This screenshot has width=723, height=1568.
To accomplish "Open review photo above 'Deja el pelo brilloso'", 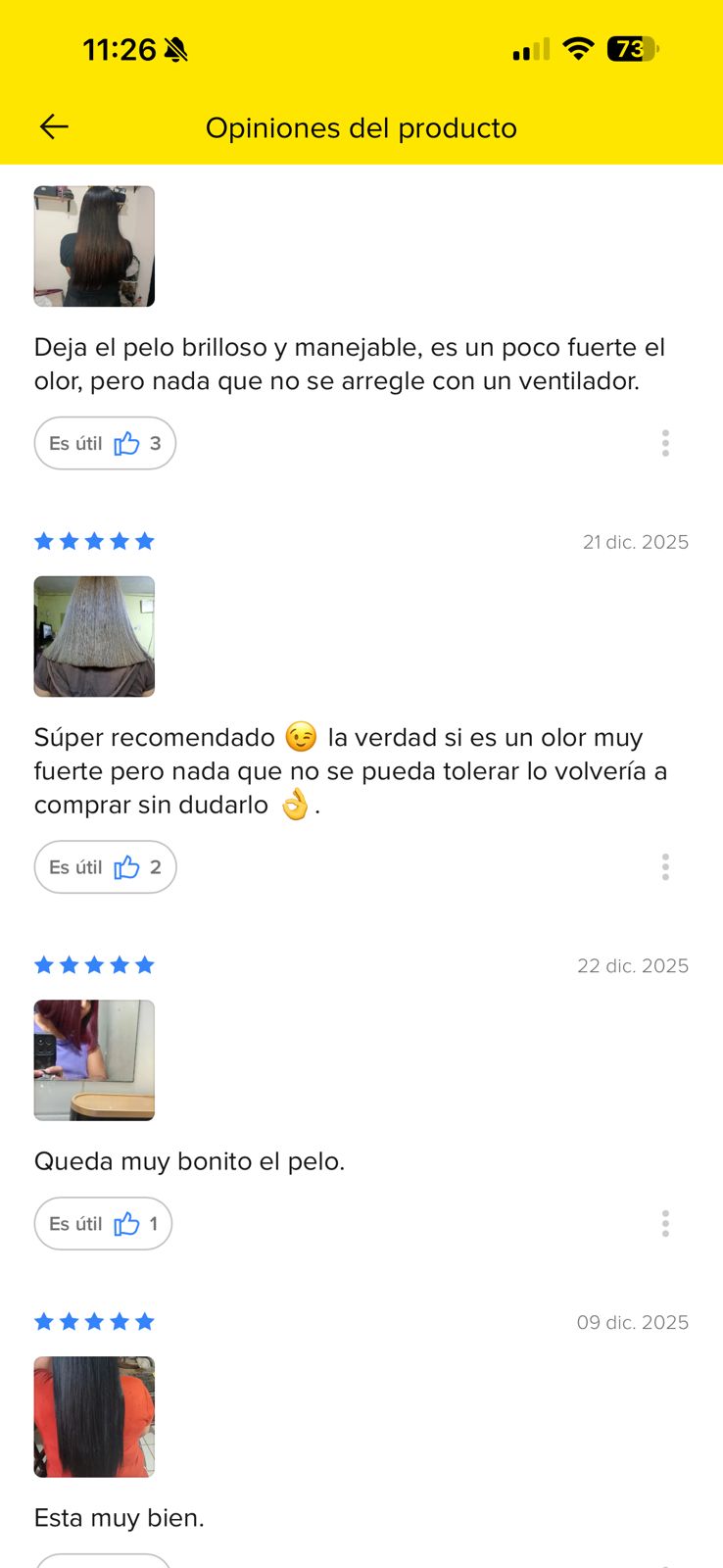I will click(x=94, y=246).
